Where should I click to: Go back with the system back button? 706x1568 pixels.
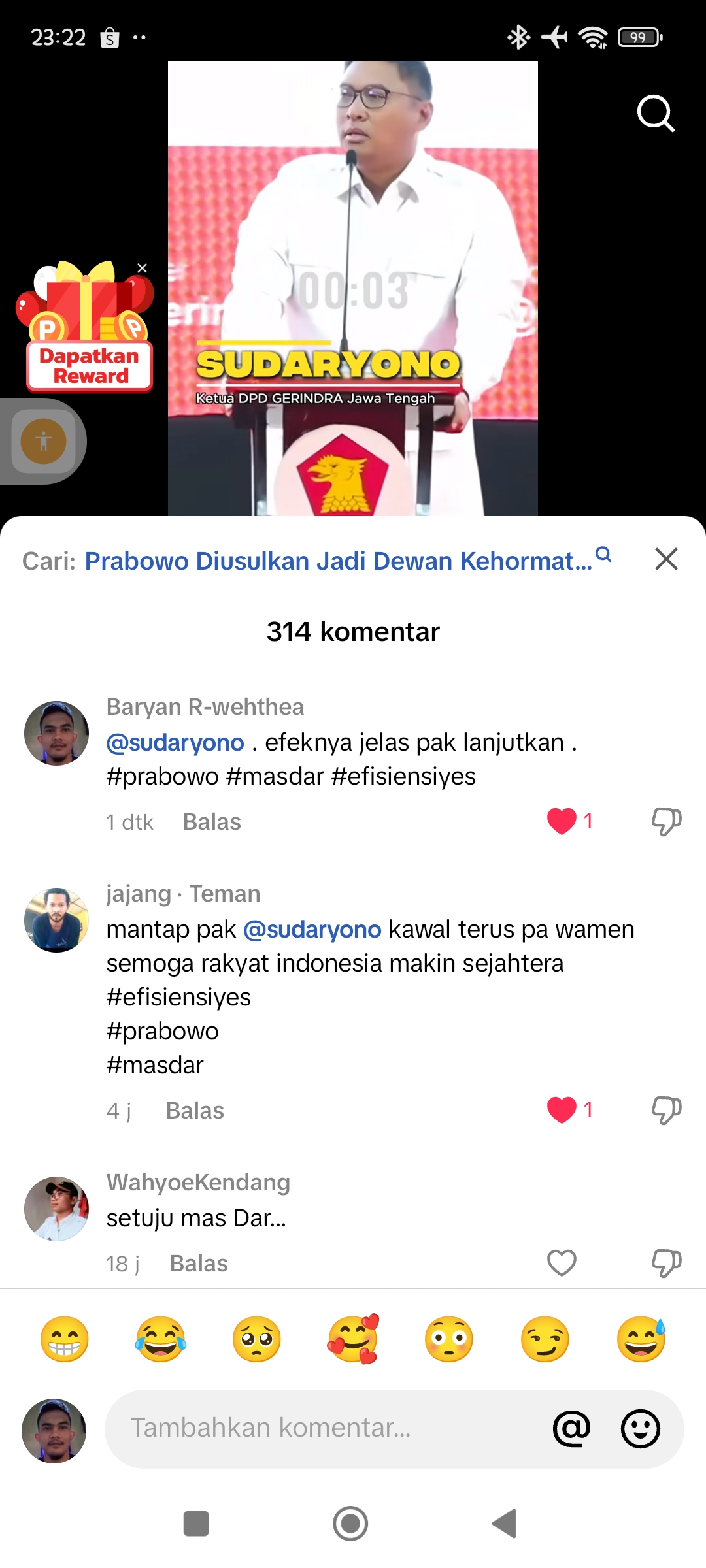point(505,1524)
